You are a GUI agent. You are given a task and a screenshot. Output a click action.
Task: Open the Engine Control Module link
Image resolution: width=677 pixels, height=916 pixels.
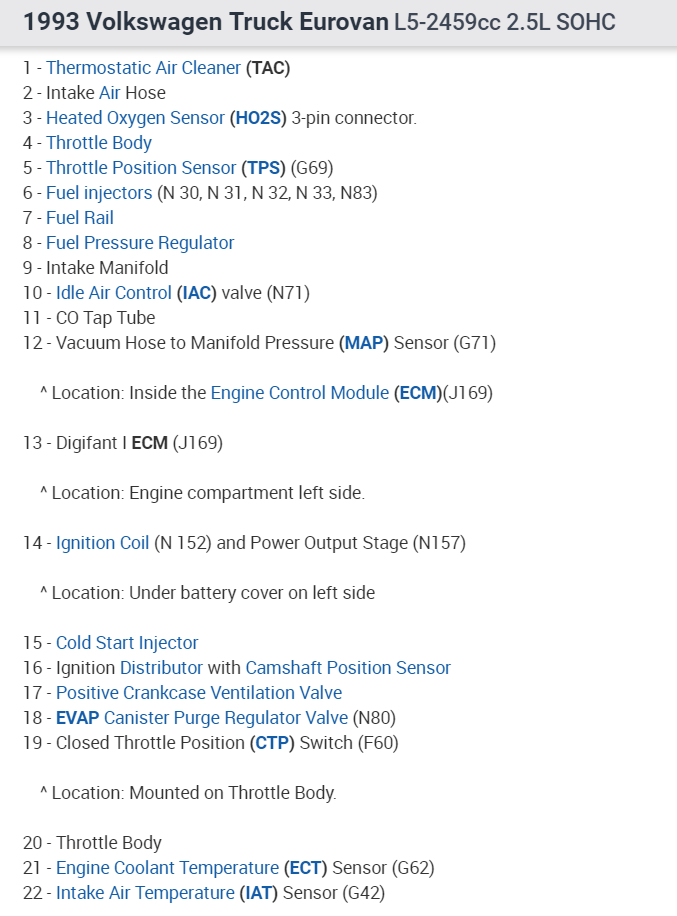pyautogui.click(x=299, y=393)
